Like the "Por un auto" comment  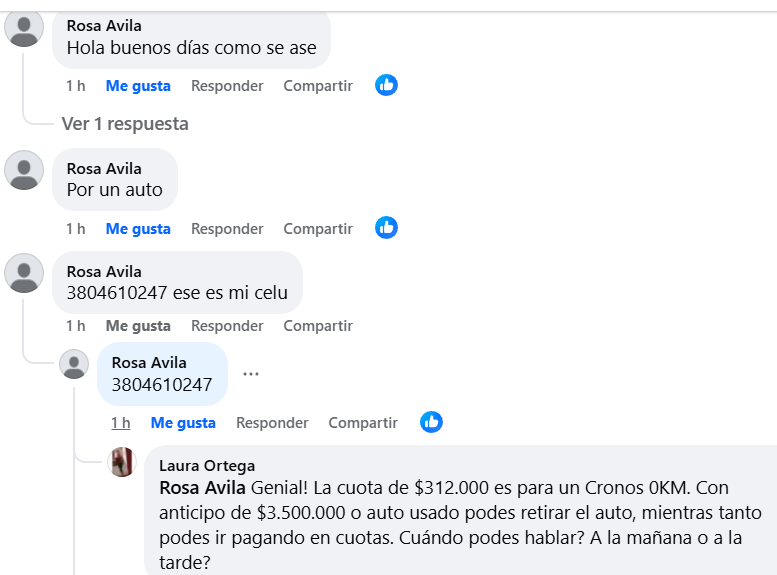[x=138, y=229]
